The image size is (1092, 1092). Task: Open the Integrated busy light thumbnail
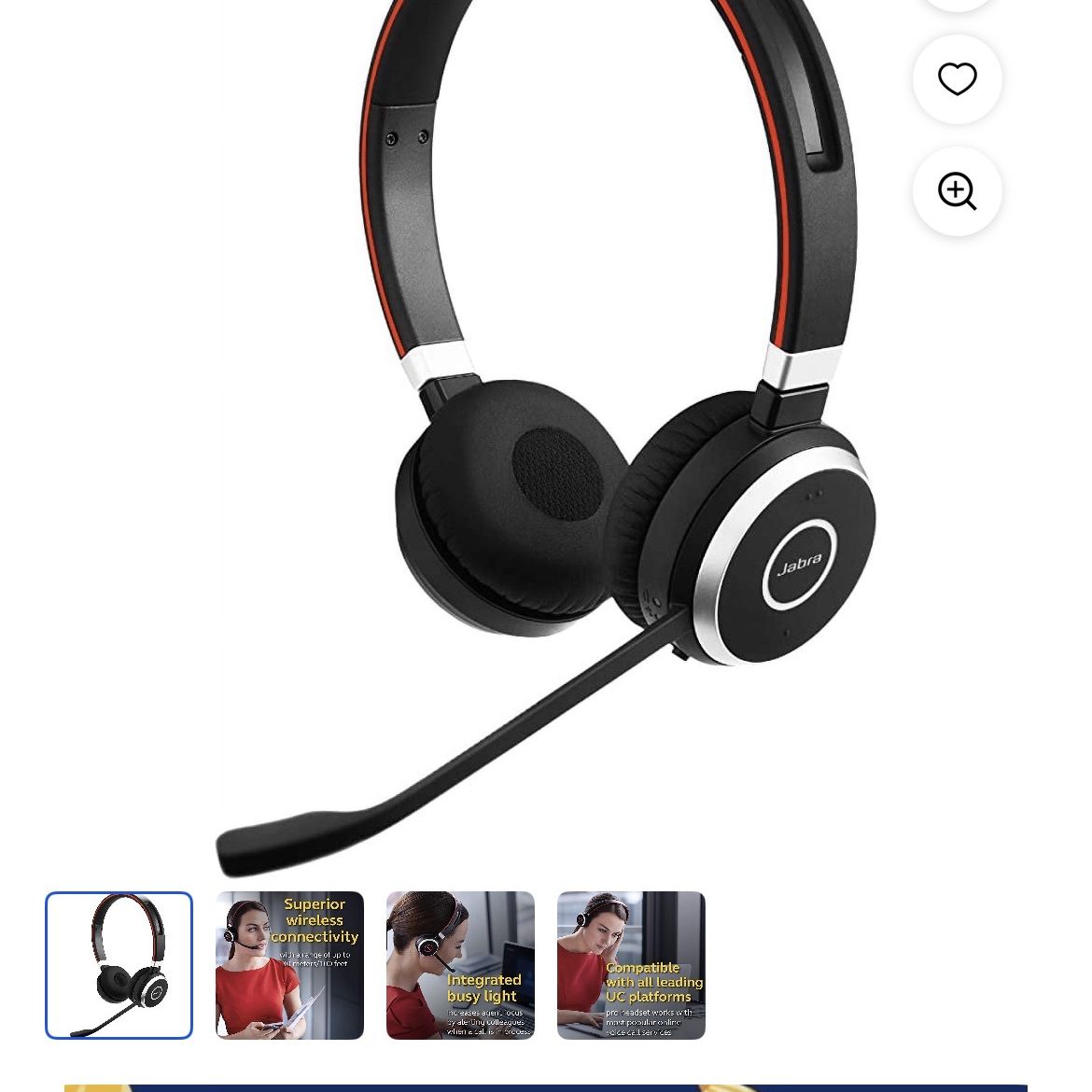[460, 965]
